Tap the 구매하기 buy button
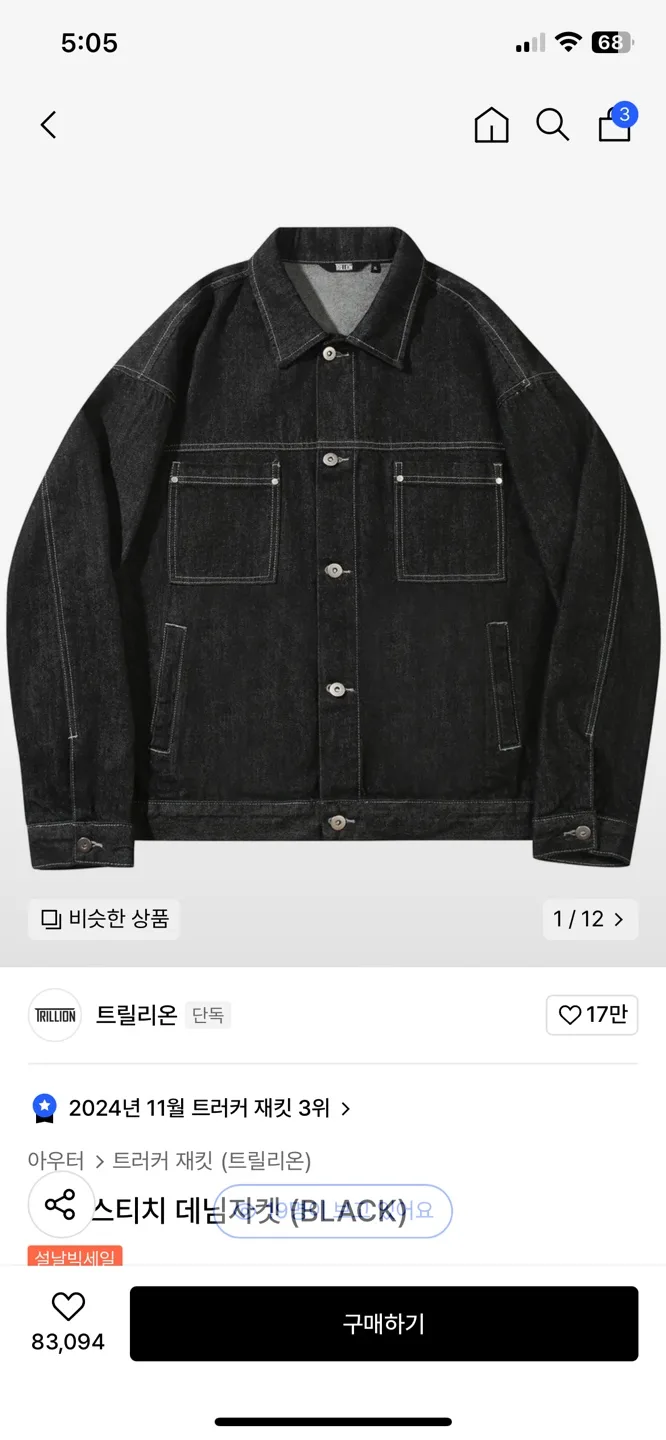666x1440 pixels. pyautogui.click(x=384, y=1324)
